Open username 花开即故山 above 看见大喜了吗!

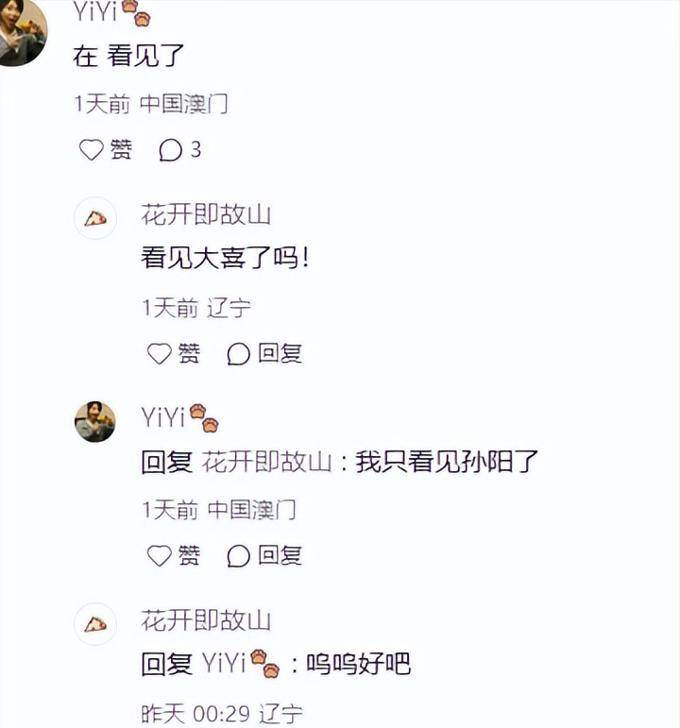click(205, 215)
